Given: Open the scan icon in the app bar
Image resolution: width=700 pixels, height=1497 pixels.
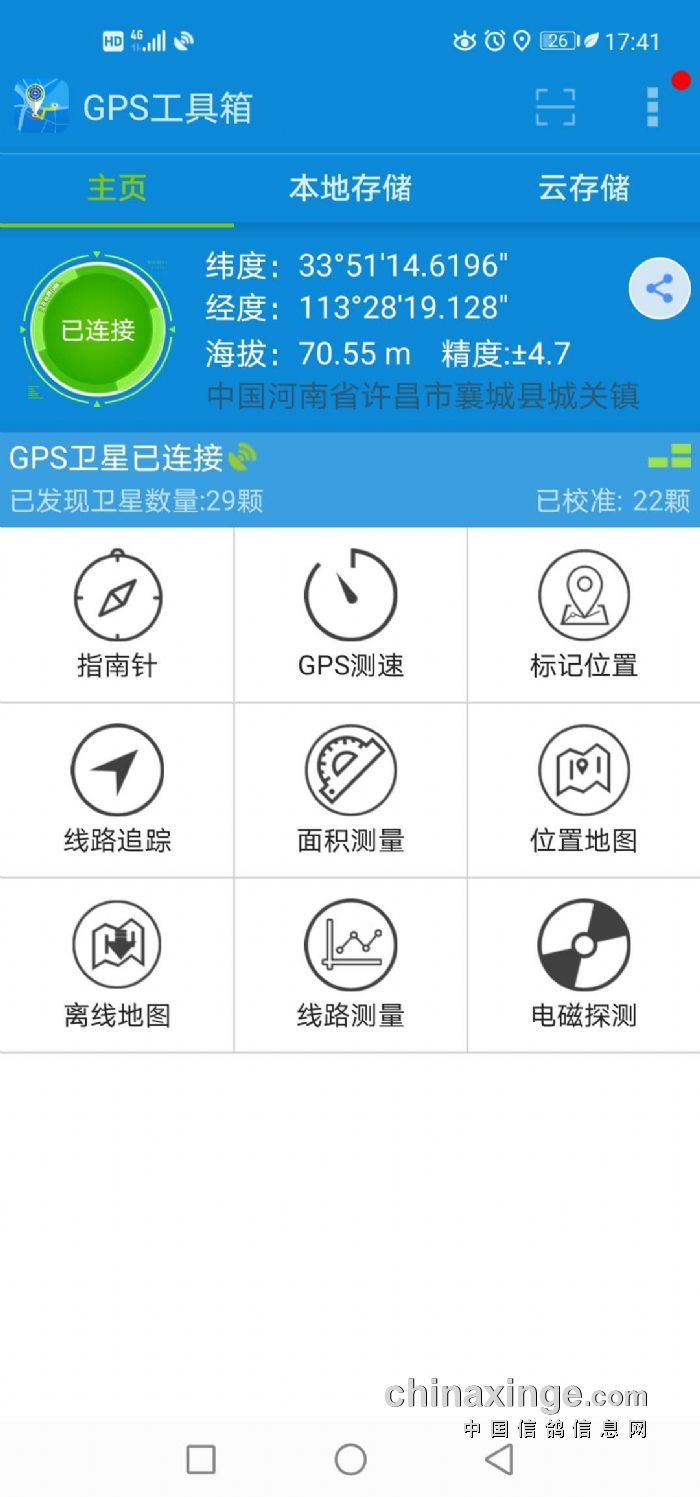Looking at the screenshot, I should pos(555,107).
